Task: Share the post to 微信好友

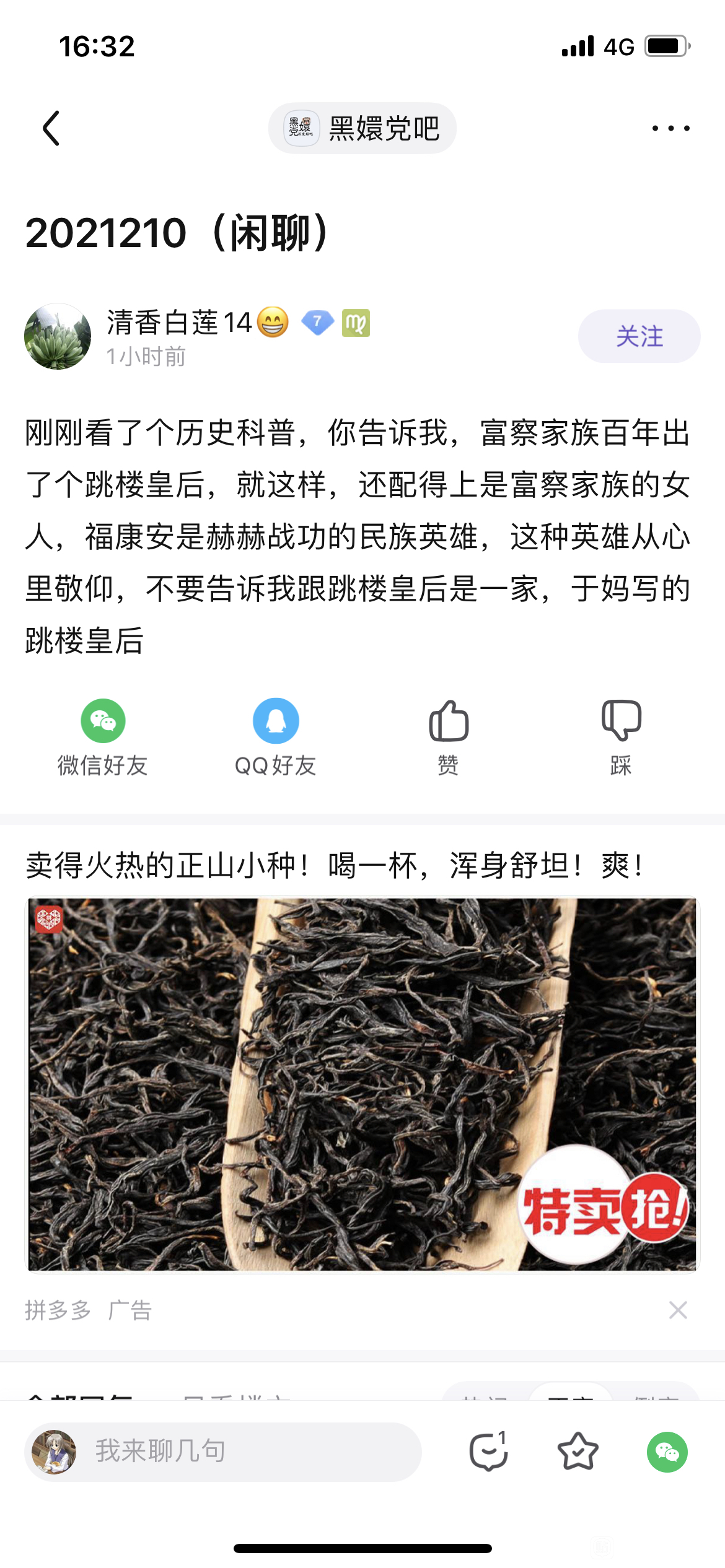Action: (103, 738)
